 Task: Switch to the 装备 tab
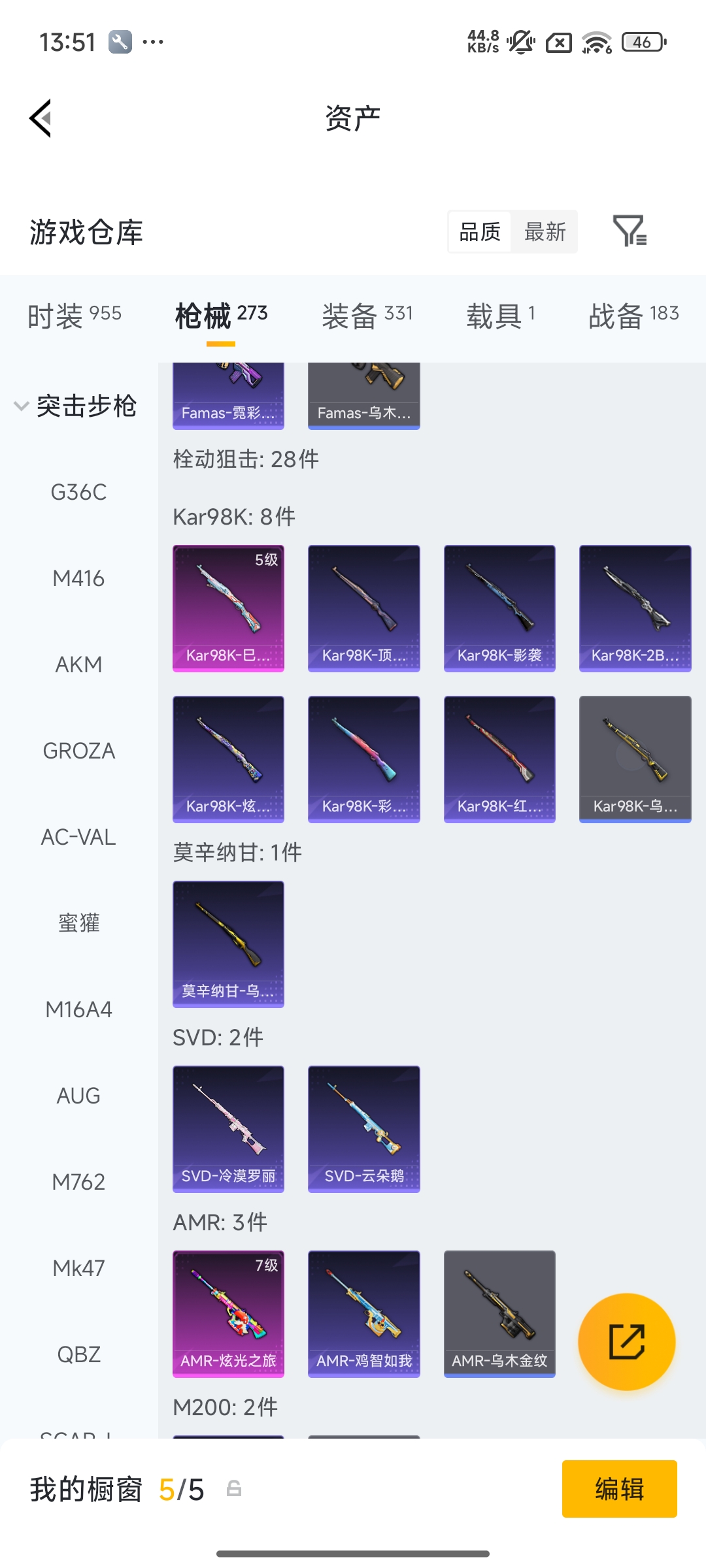pos(367,316)
